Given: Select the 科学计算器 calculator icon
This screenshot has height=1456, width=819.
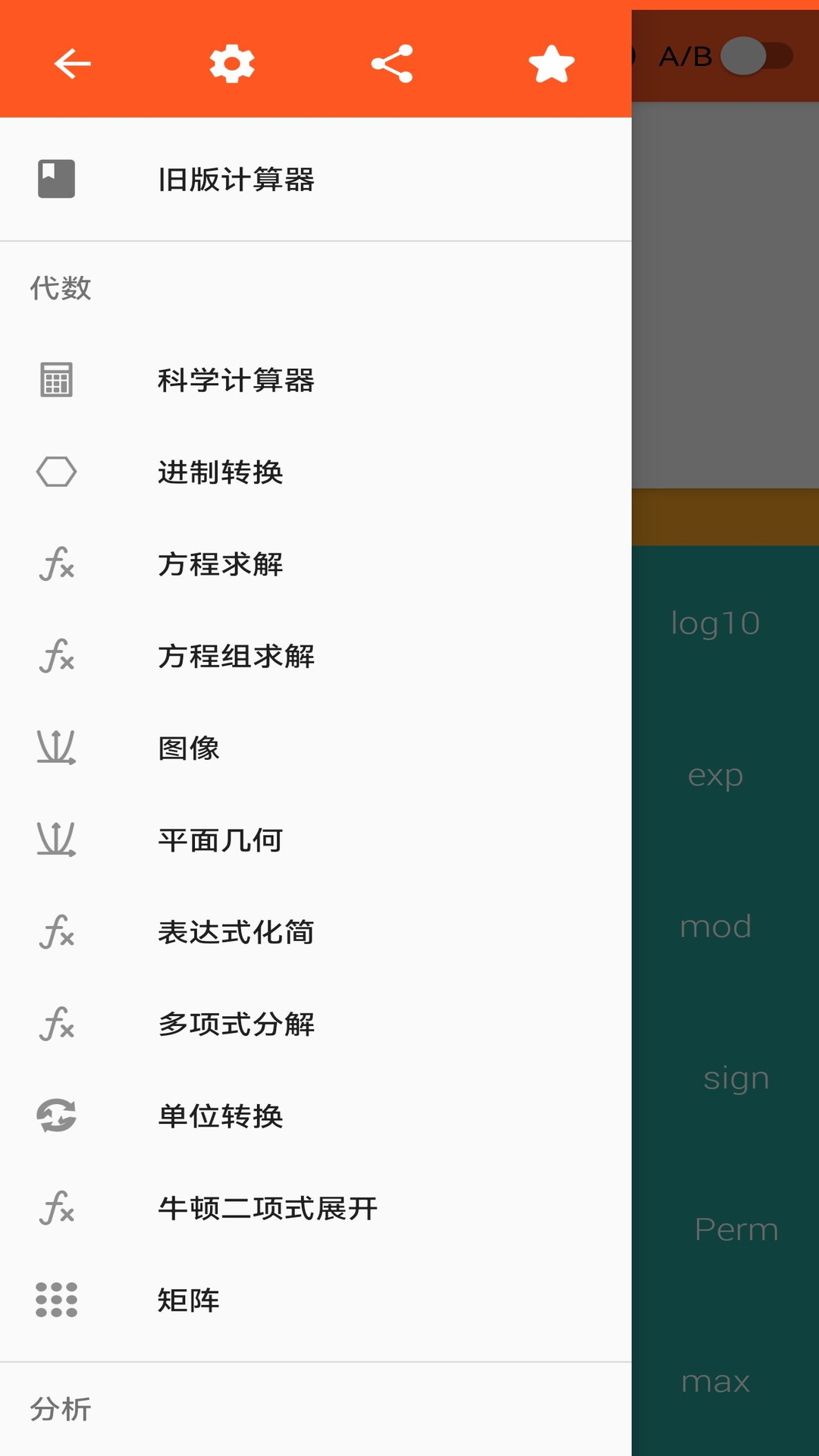Looking at the screenshot, I should click(56, 380).
